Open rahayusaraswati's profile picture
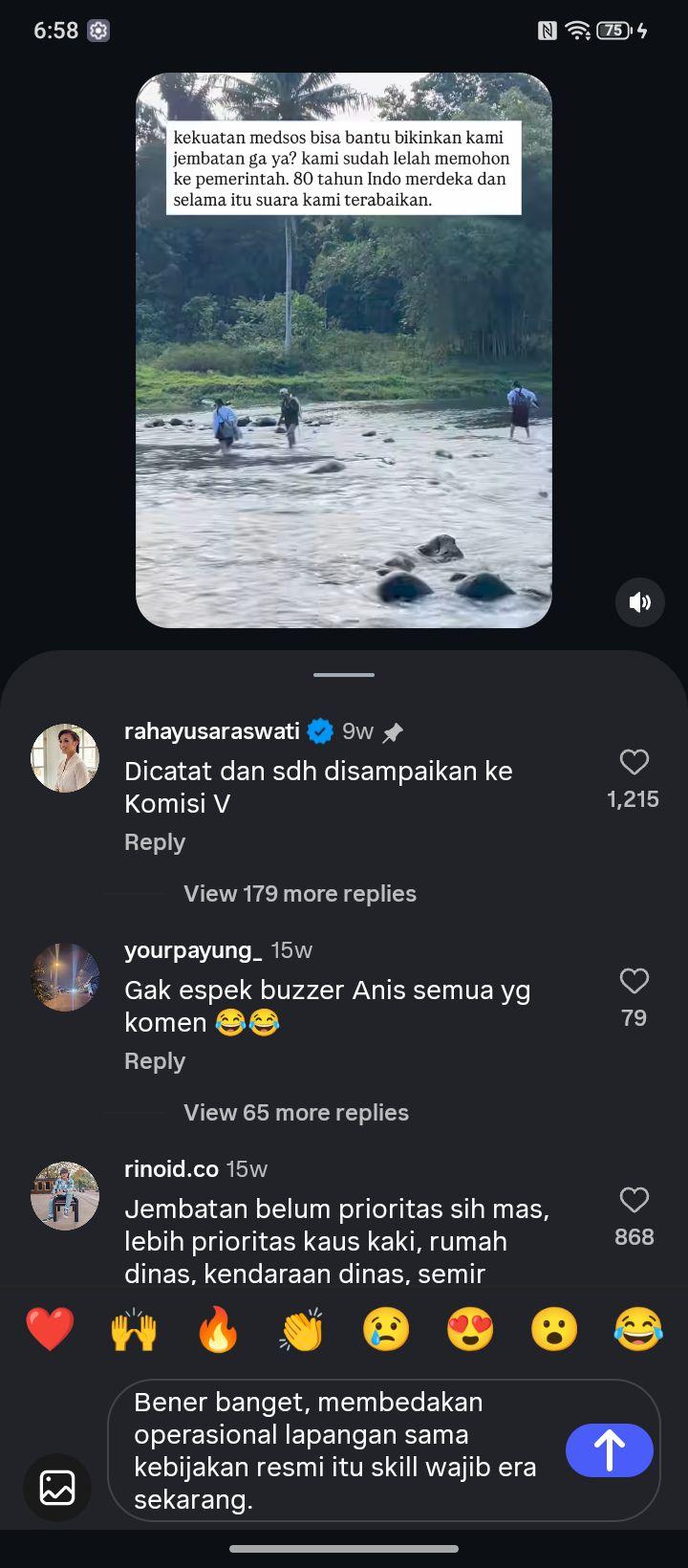This screenshot has width=688, height=1568. (65, 758)
